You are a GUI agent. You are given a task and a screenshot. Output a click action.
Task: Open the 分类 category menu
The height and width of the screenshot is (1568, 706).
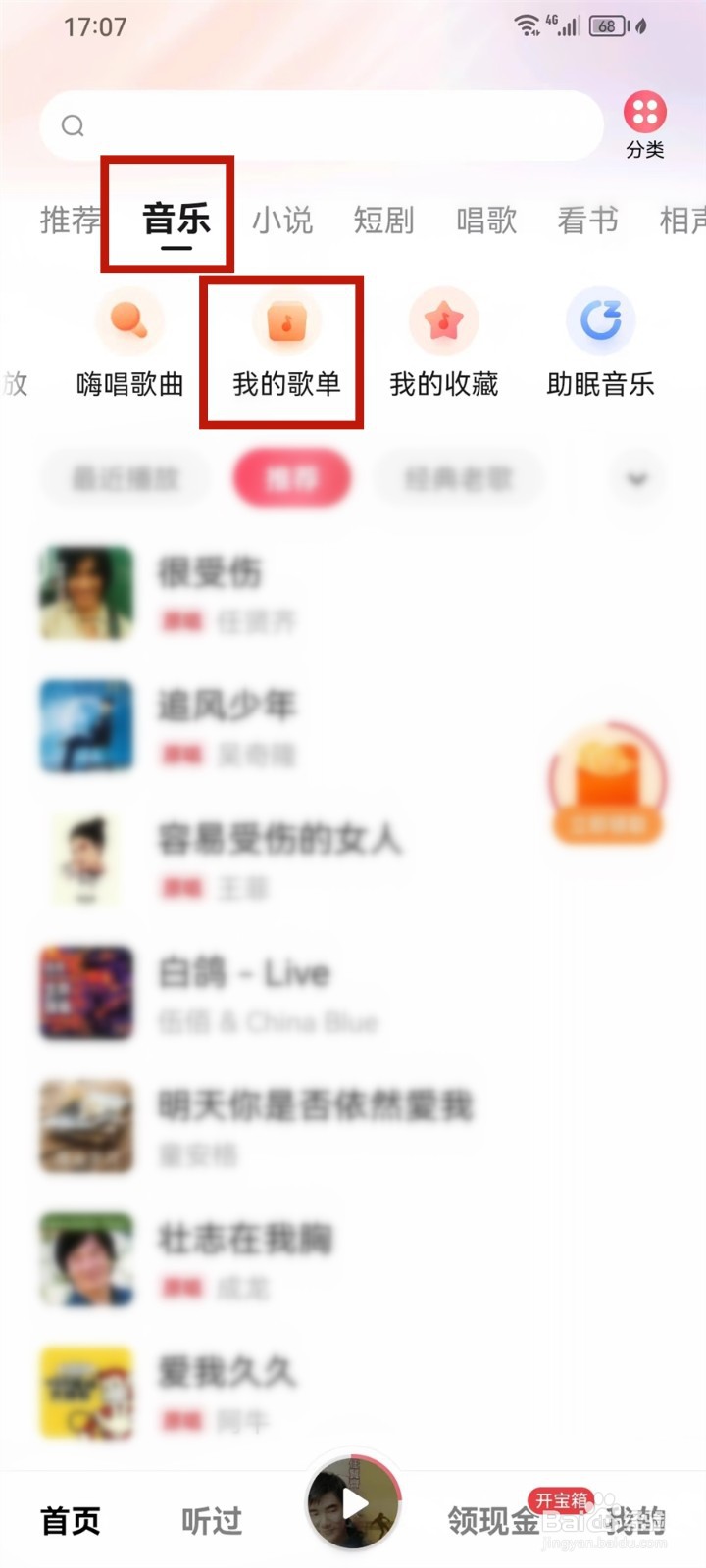(x=644, y=118)
